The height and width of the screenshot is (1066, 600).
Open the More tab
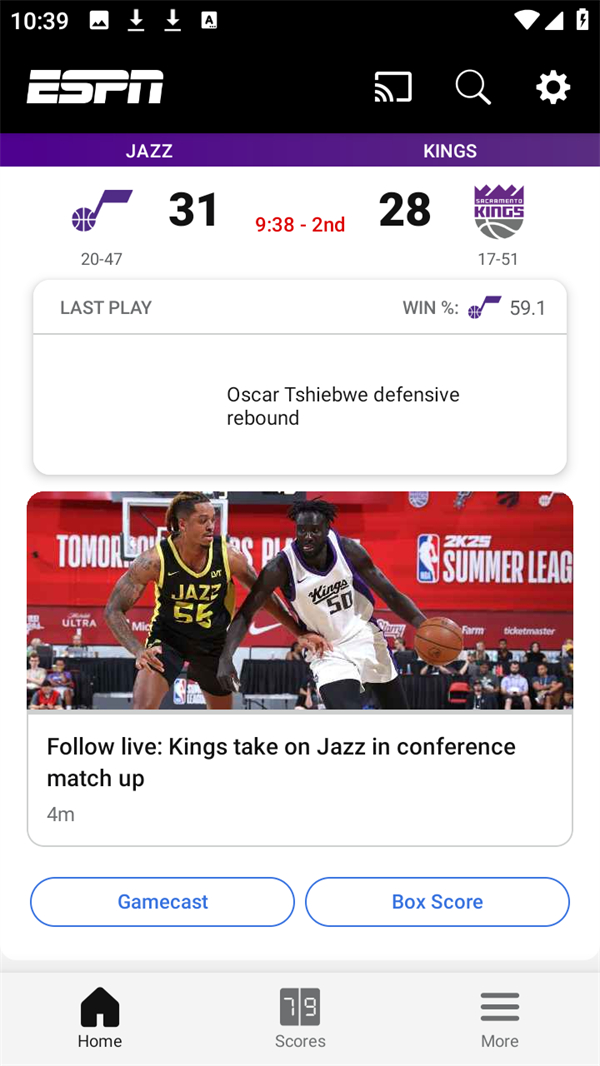499,1018
